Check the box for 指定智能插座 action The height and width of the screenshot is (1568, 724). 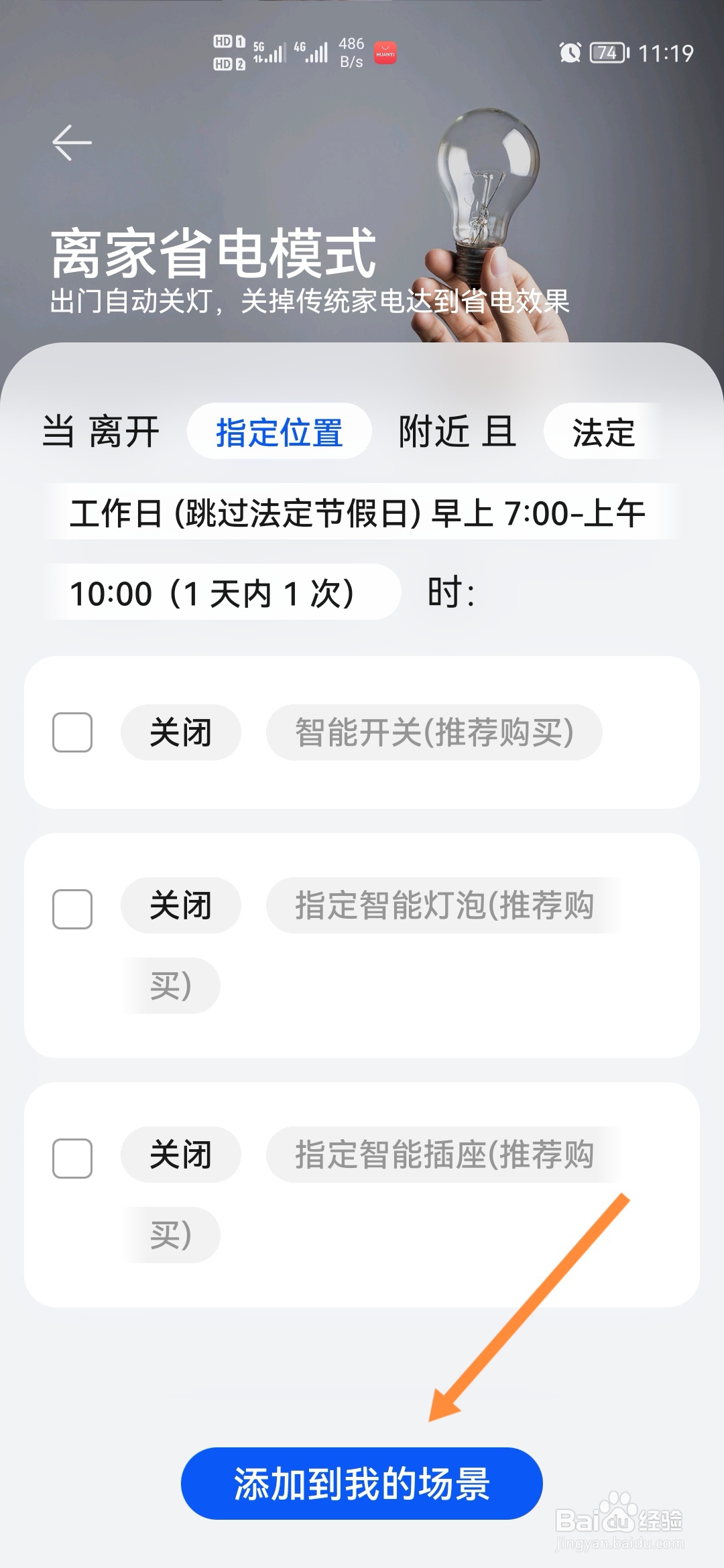(x=72, y=1159)
